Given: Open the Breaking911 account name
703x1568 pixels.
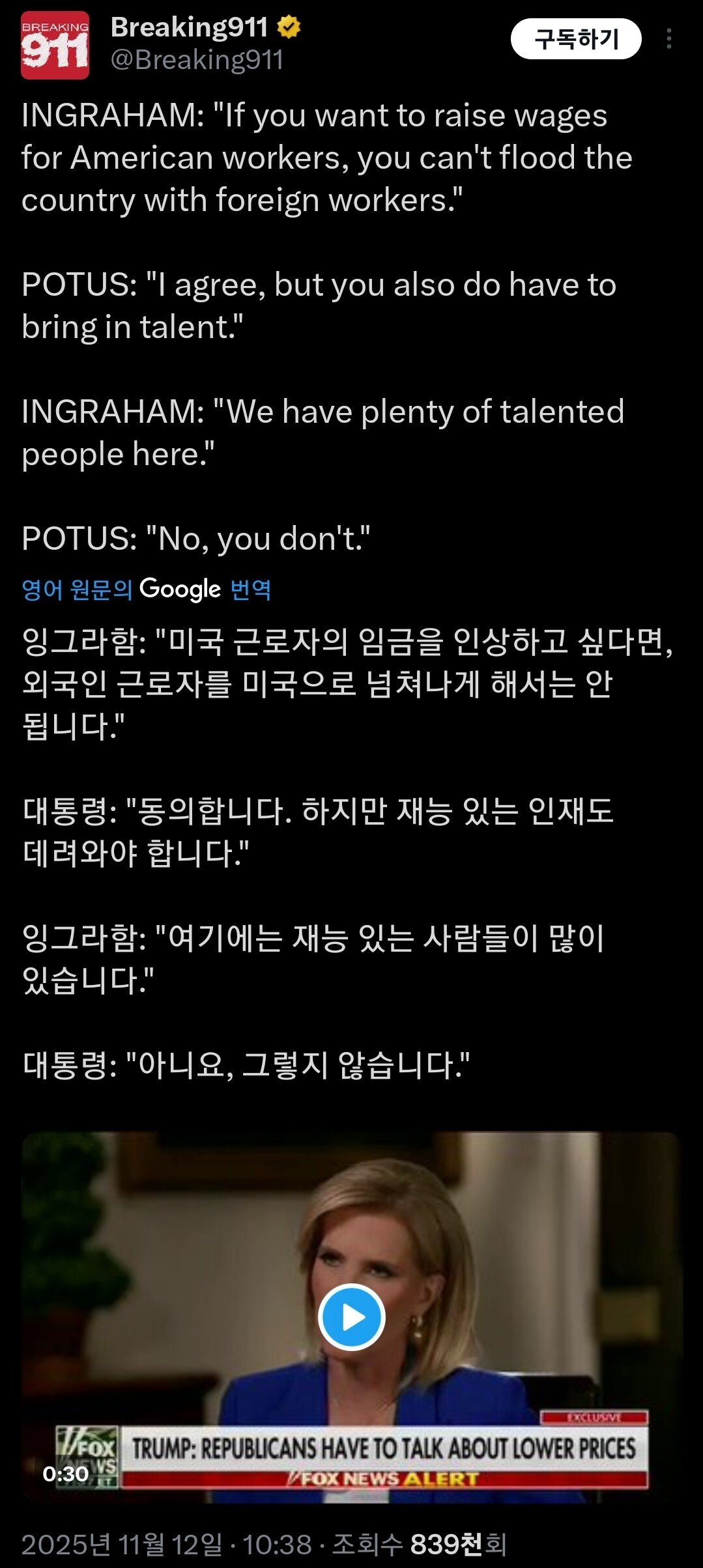Looking at the screenshot, I should [189, 27].
